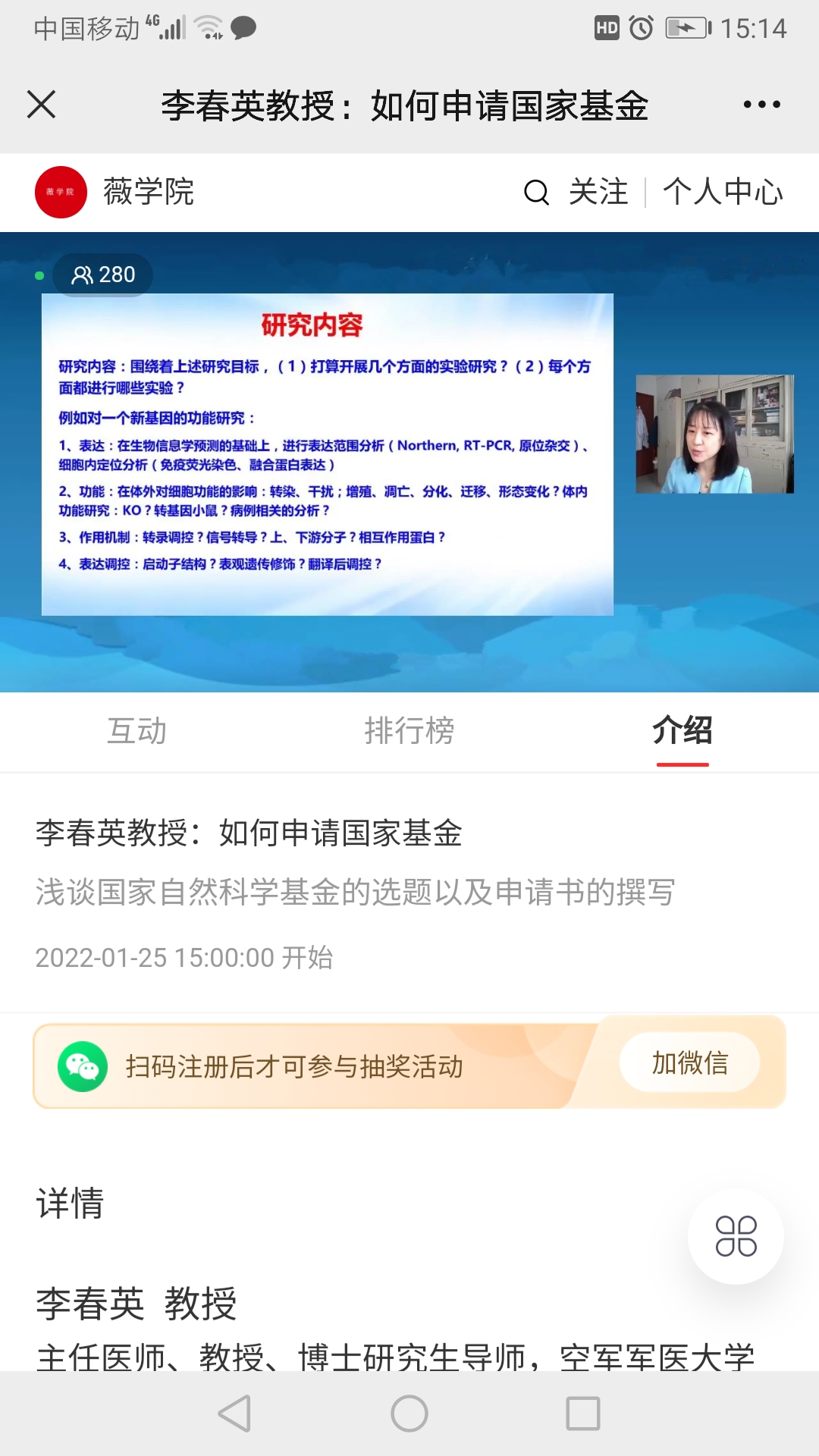This screenshot has height=1456, width=819.
Task: Open 个人中心 personal center
Action: pos(723,192)
